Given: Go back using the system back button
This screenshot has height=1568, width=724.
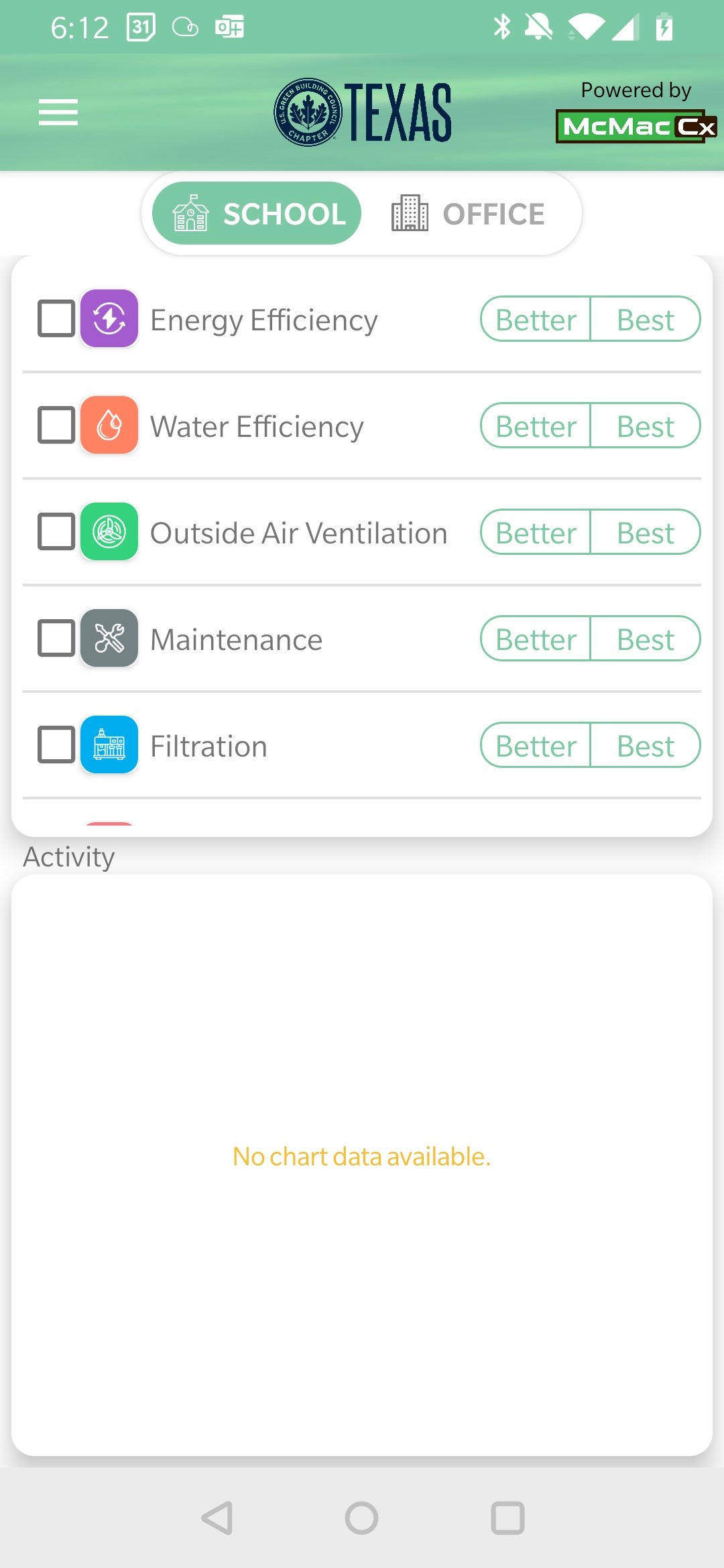Looking at the screenshot, I should (217, 1518).
